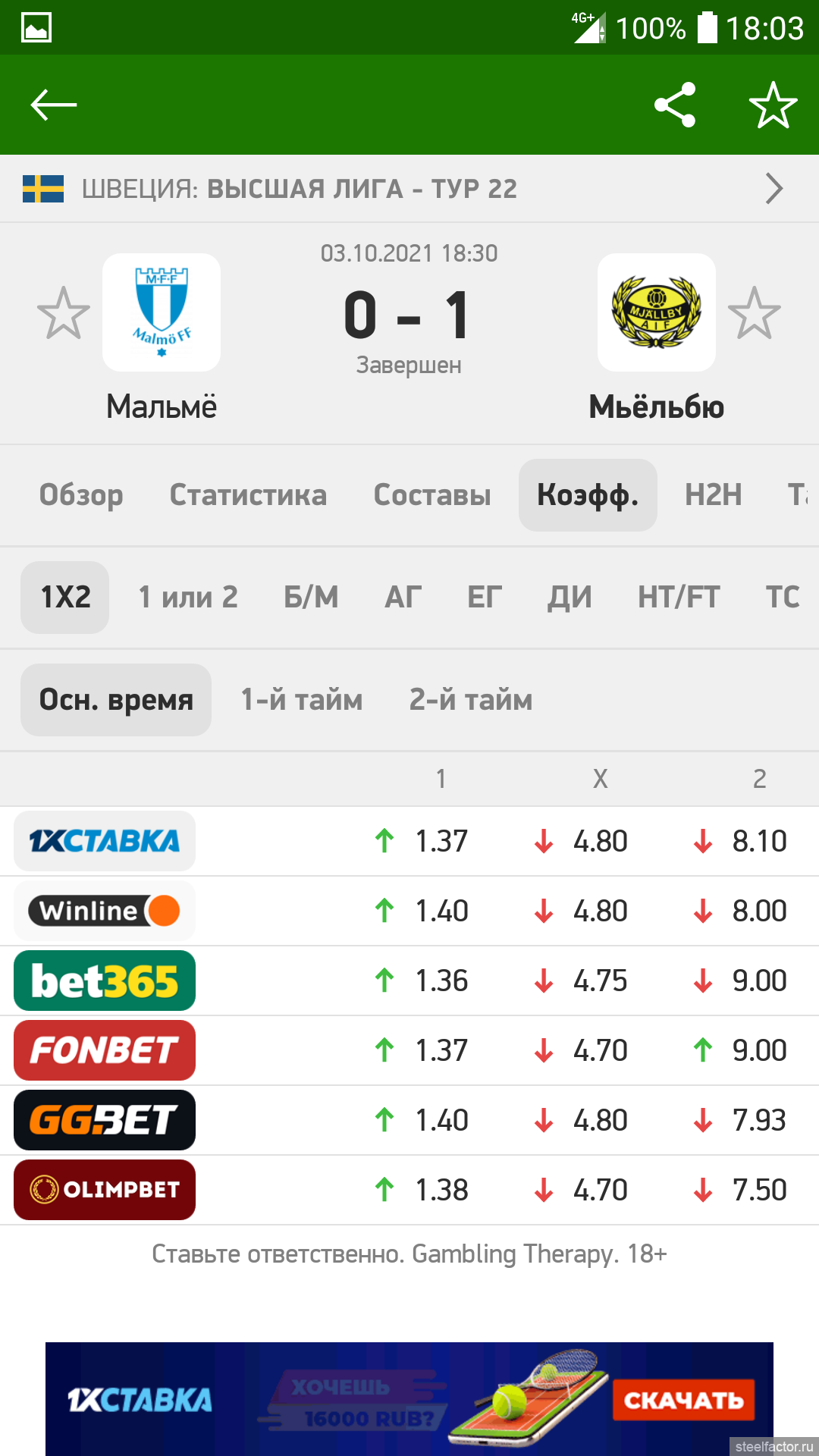Open the Мальмё team logo
The height and width of the screenshot is (1456, 819).
click(162, 312)
